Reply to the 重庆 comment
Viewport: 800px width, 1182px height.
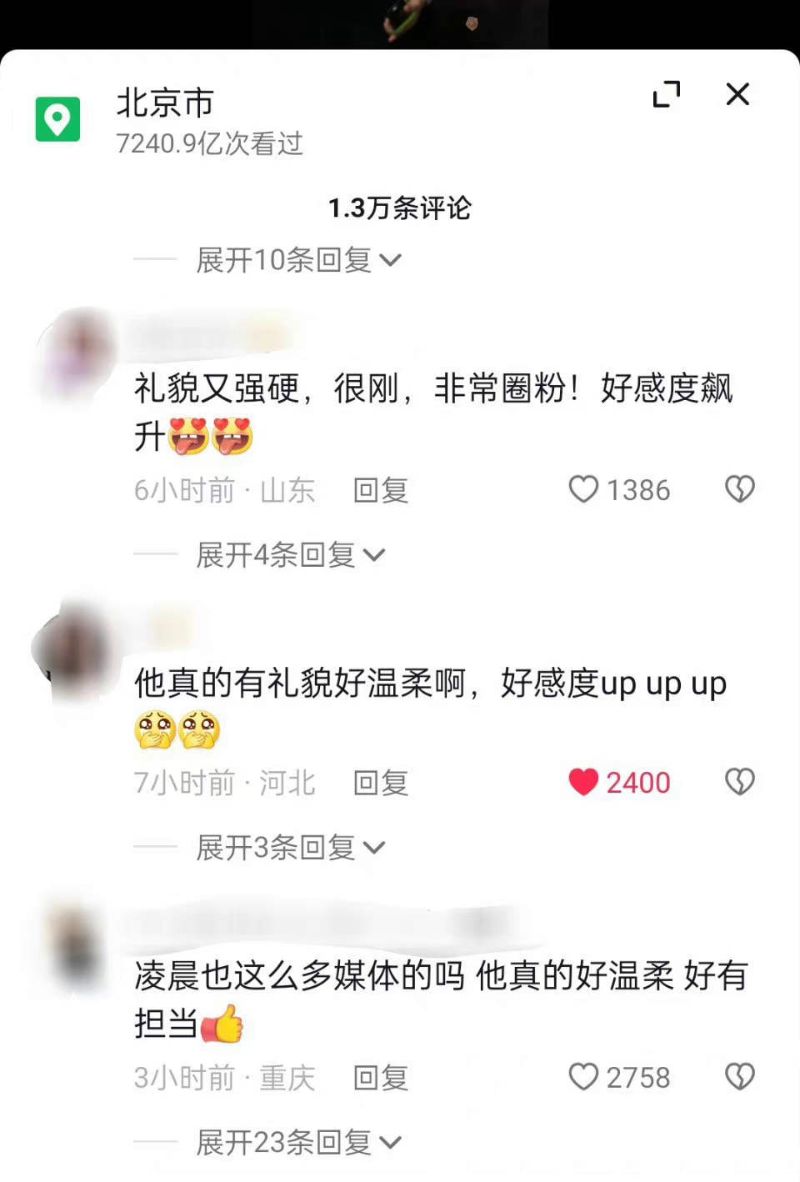[x=381, y=1077]
